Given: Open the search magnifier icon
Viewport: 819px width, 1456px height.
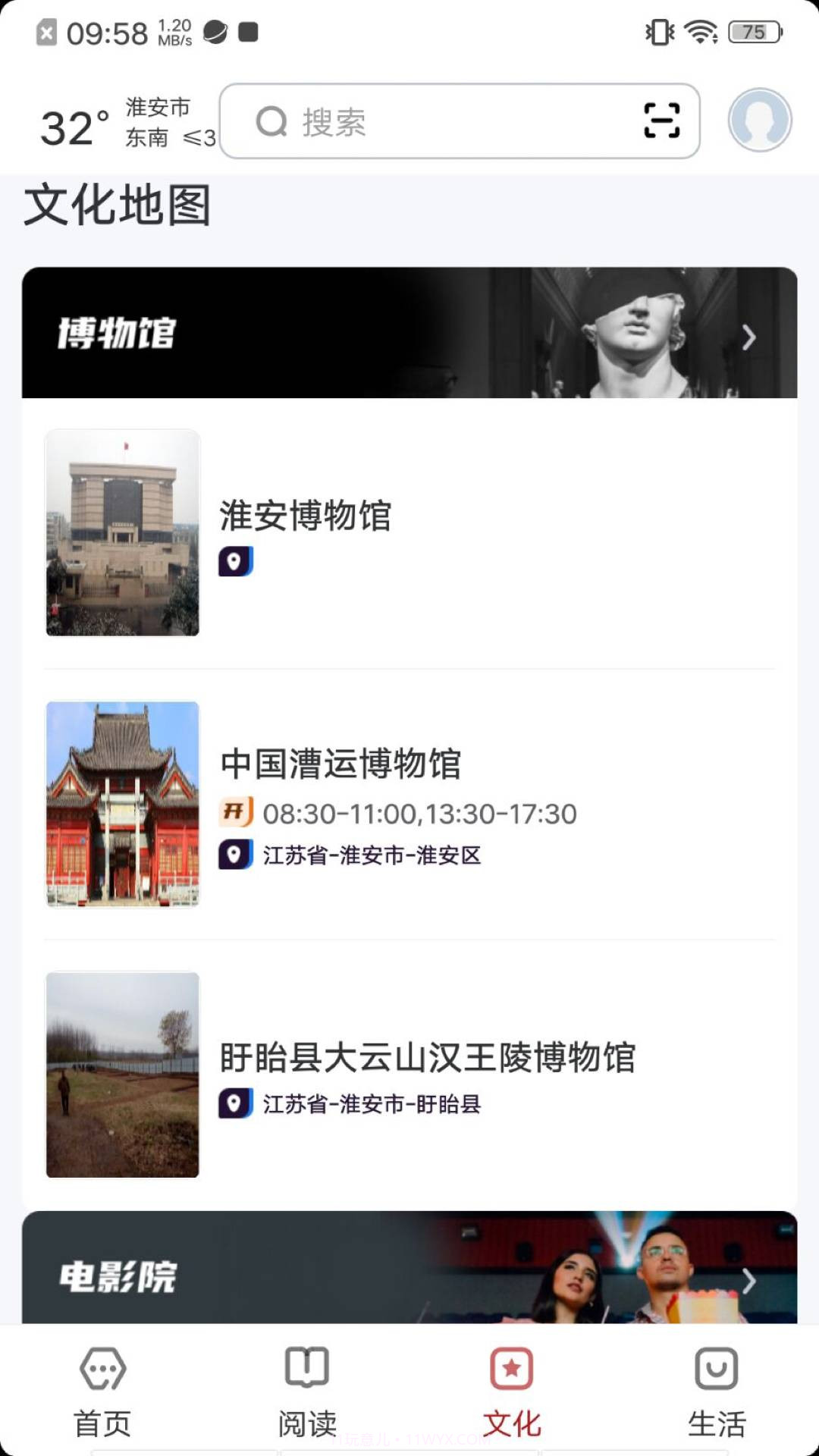Looking at the screenshot, I should (273, 123).
